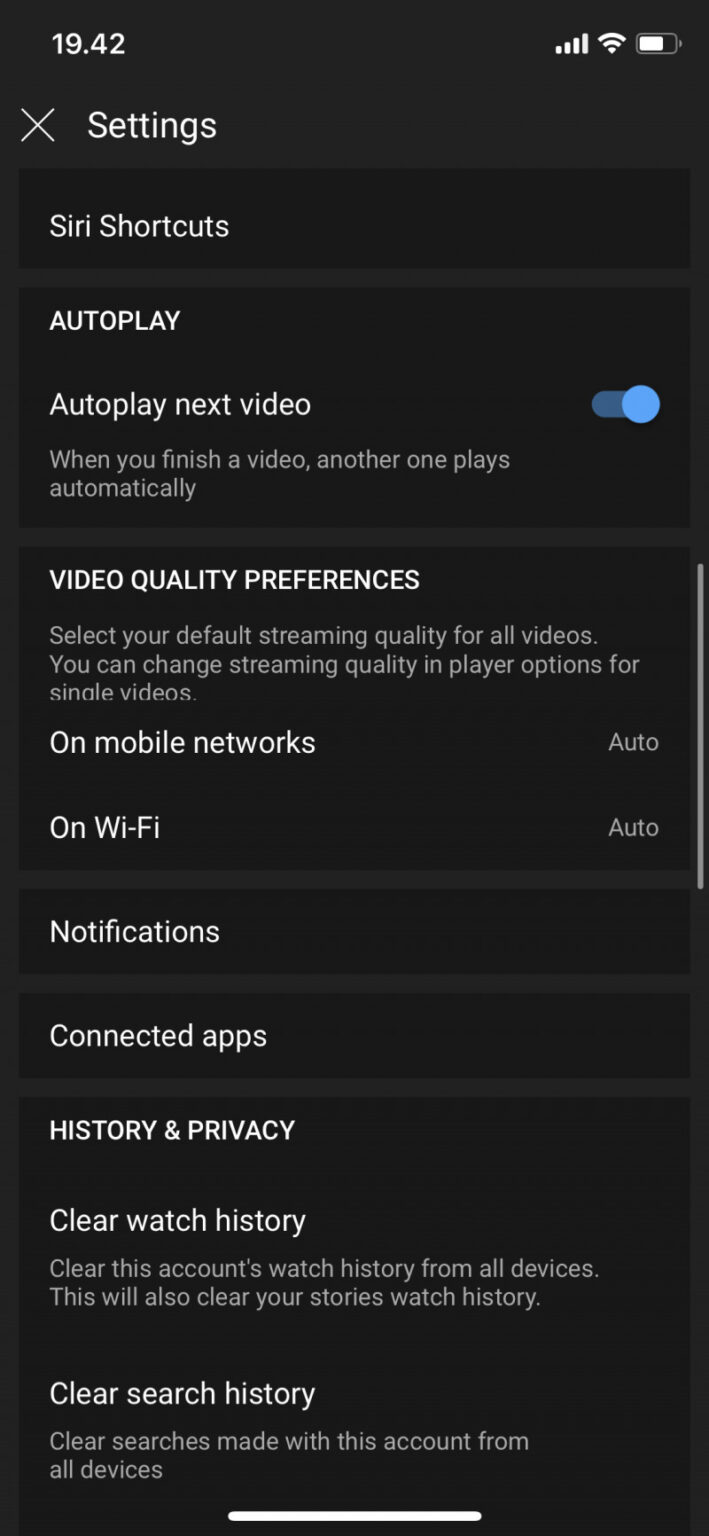
Task: Change video quality on Wi-Fi
Action: (354, 828)
